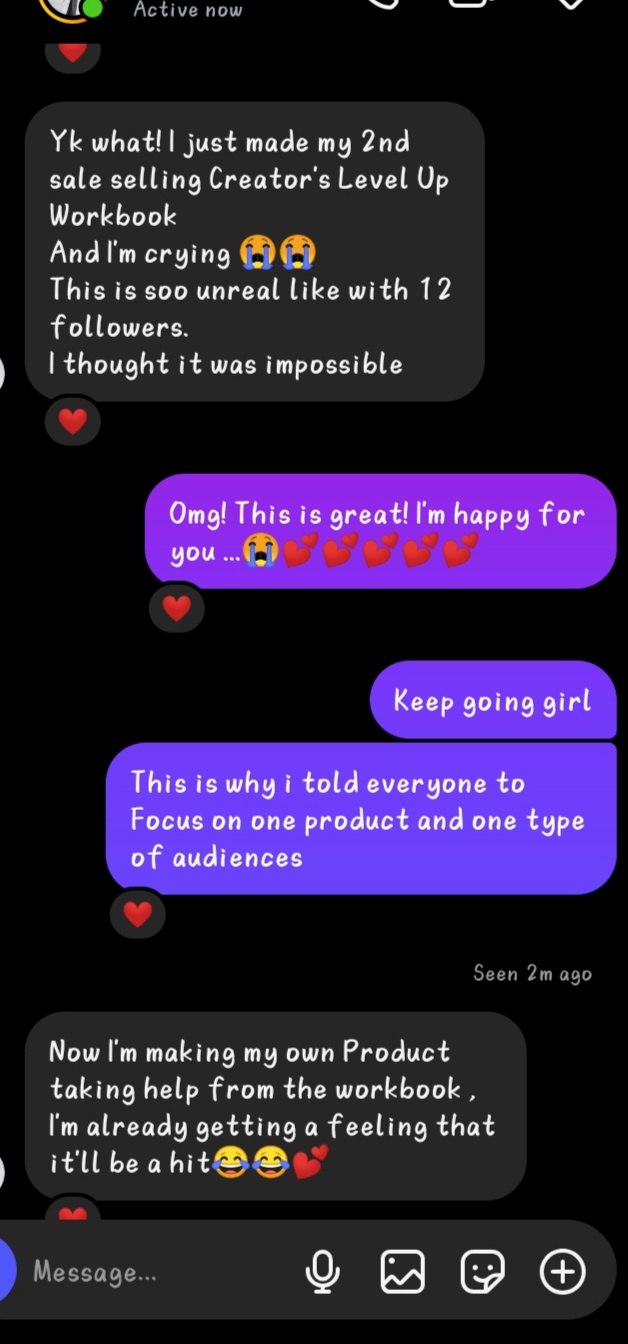Screen dimensions: 628x1344
Task: View heart reaction under 'one type of audiences' message
Action: [138, 913]
